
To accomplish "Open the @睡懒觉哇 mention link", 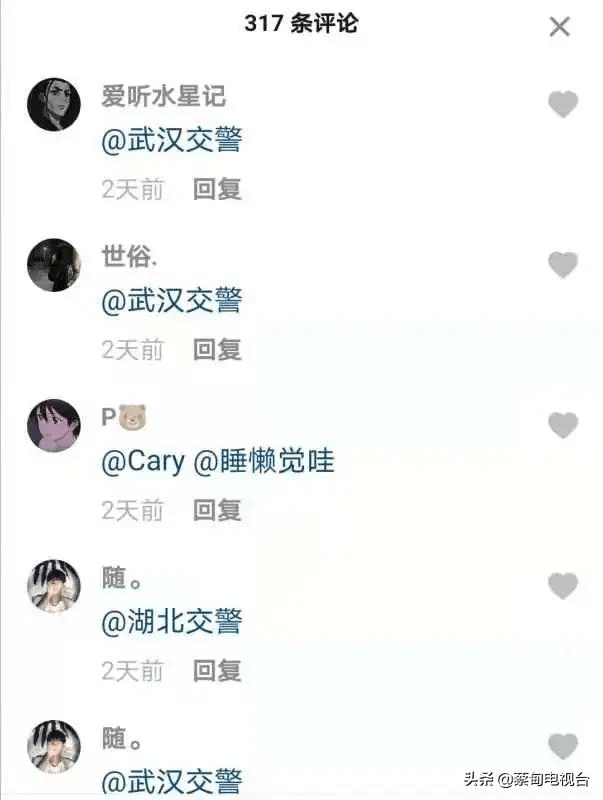I will 263,461.
